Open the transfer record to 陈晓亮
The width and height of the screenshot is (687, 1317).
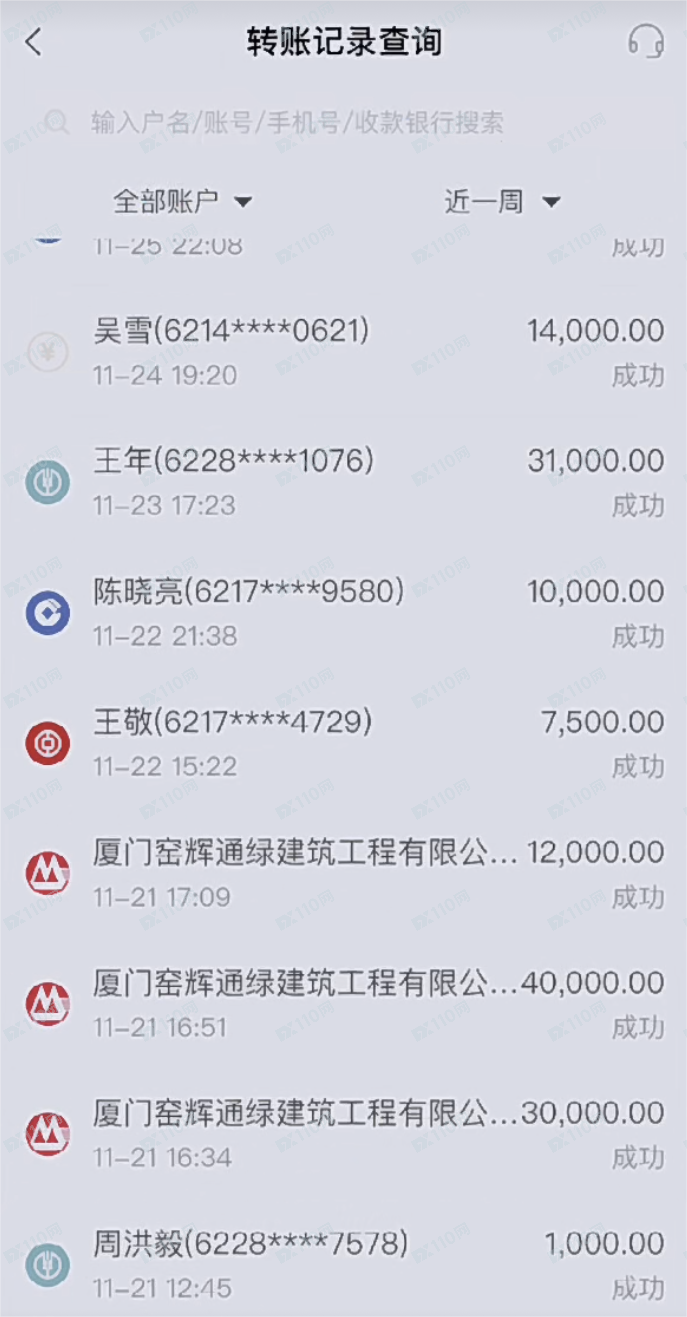tap(343, 613)
